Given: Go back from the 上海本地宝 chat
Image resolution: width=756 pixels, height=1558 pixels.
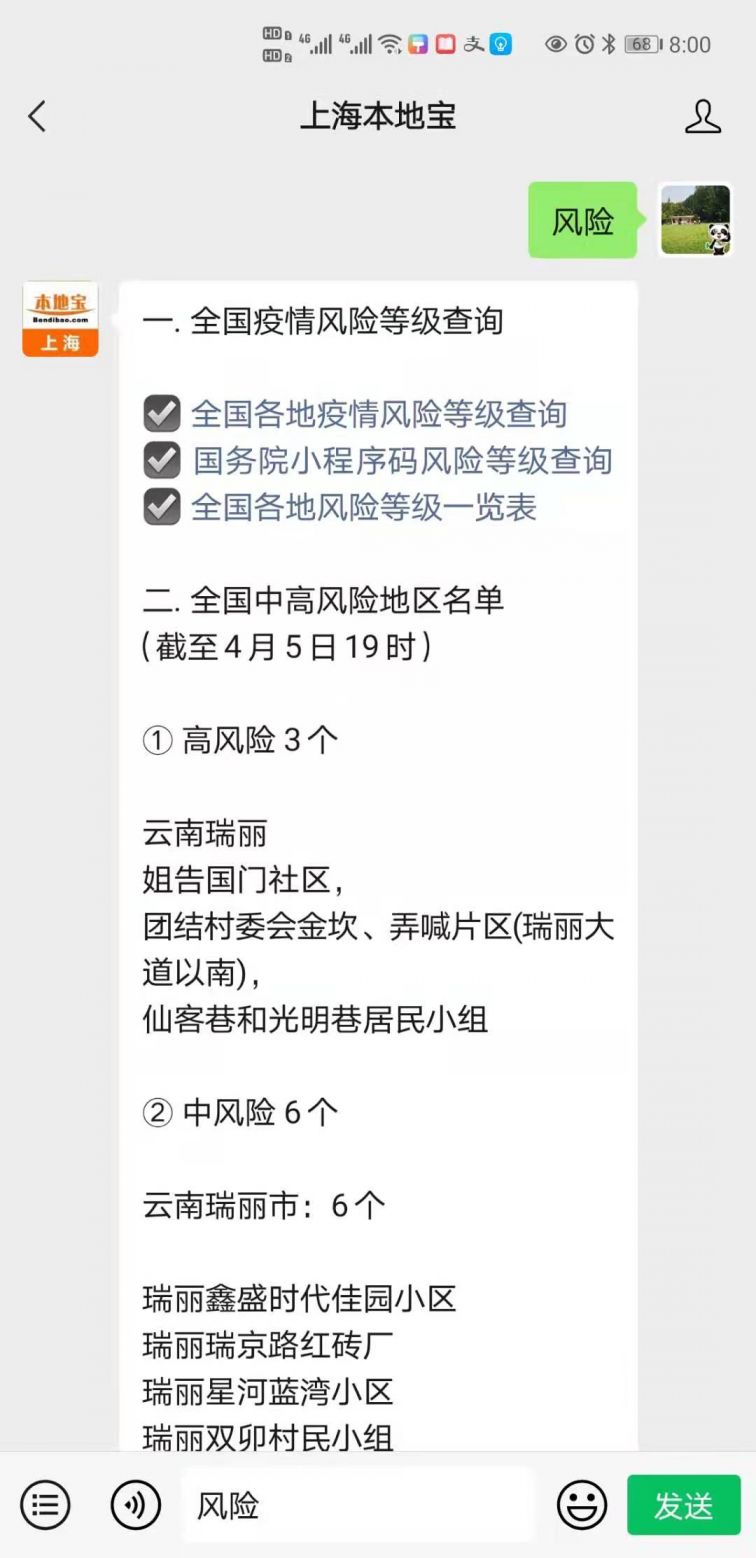Looking at the screenshot, I should tap(37, 116).
